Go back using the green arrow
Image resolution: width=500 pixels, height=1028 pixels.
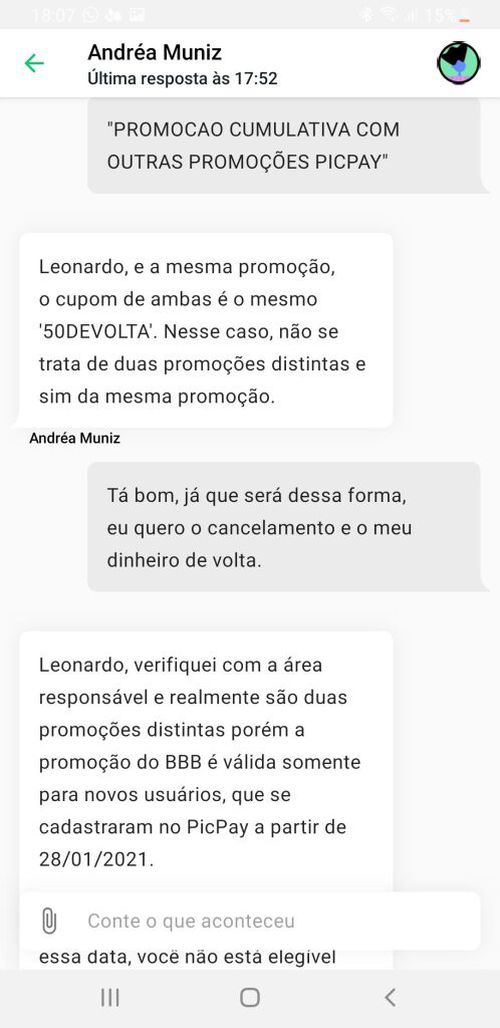(34, 64)
